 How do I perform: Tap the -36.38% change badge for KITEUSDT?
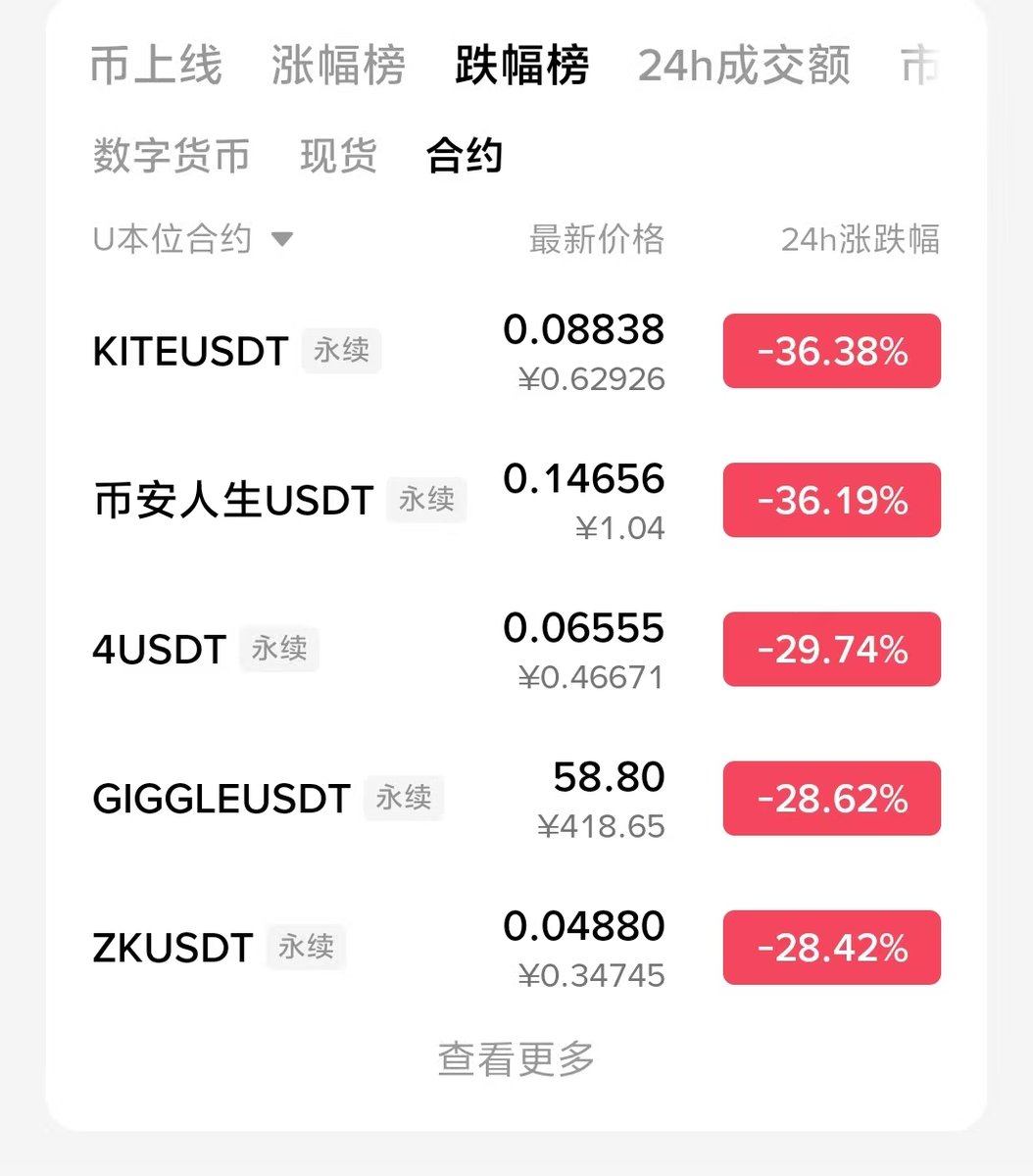(x=832, y=351)
